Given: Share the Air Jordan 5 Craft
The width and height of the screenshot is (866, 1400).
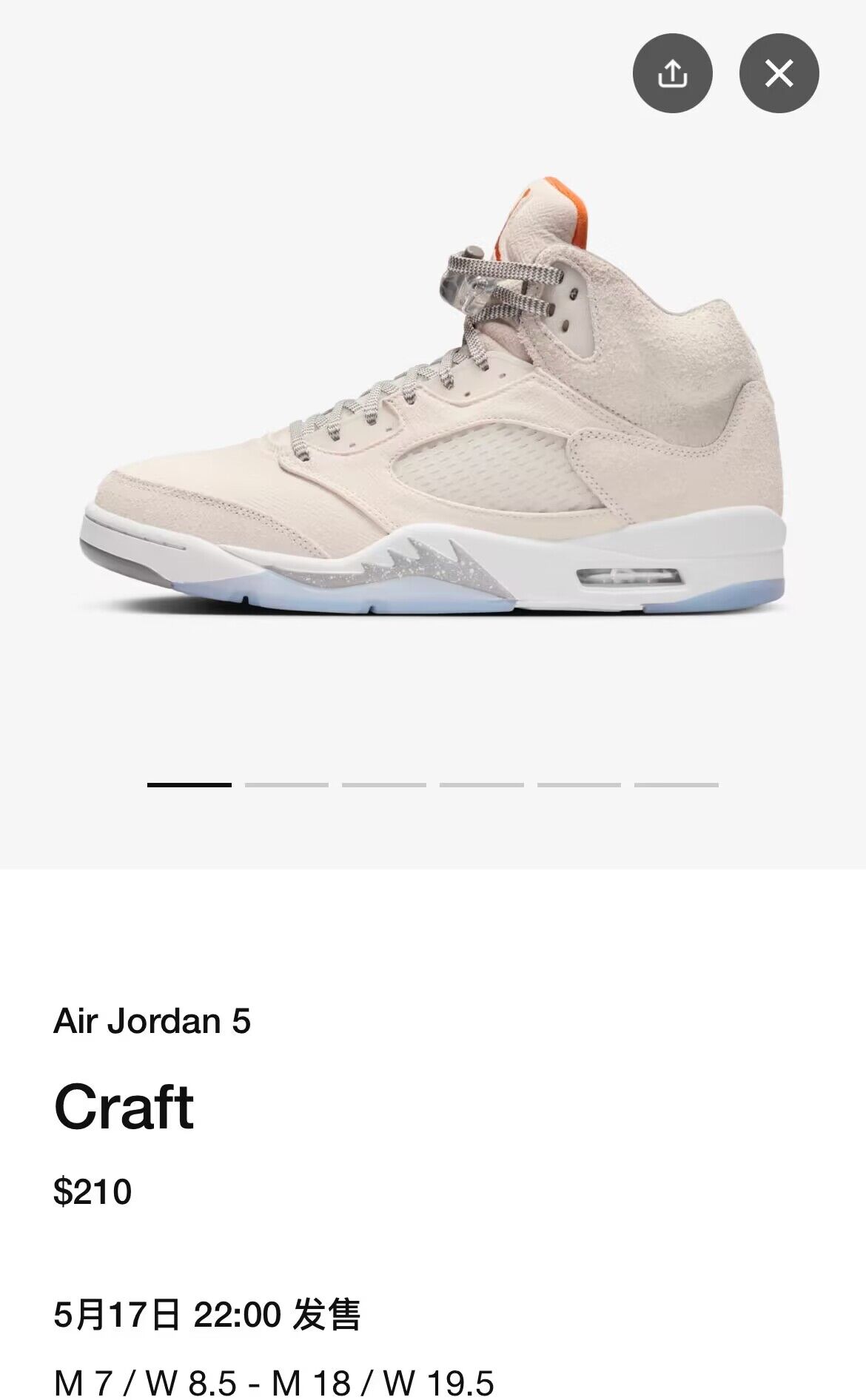Looking at the screenshot, I should [x=672, y=73].
